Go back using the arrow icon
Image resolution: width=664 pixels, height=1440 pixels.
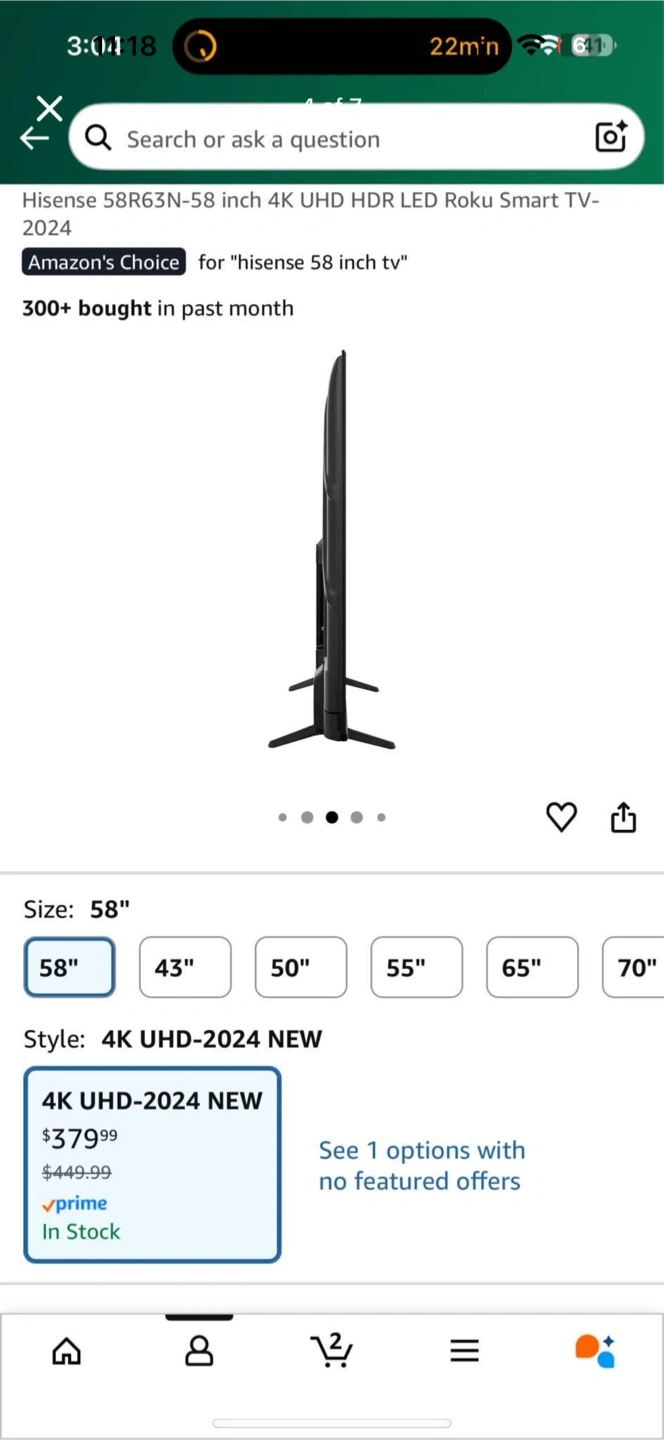click(x=34, y=139)
